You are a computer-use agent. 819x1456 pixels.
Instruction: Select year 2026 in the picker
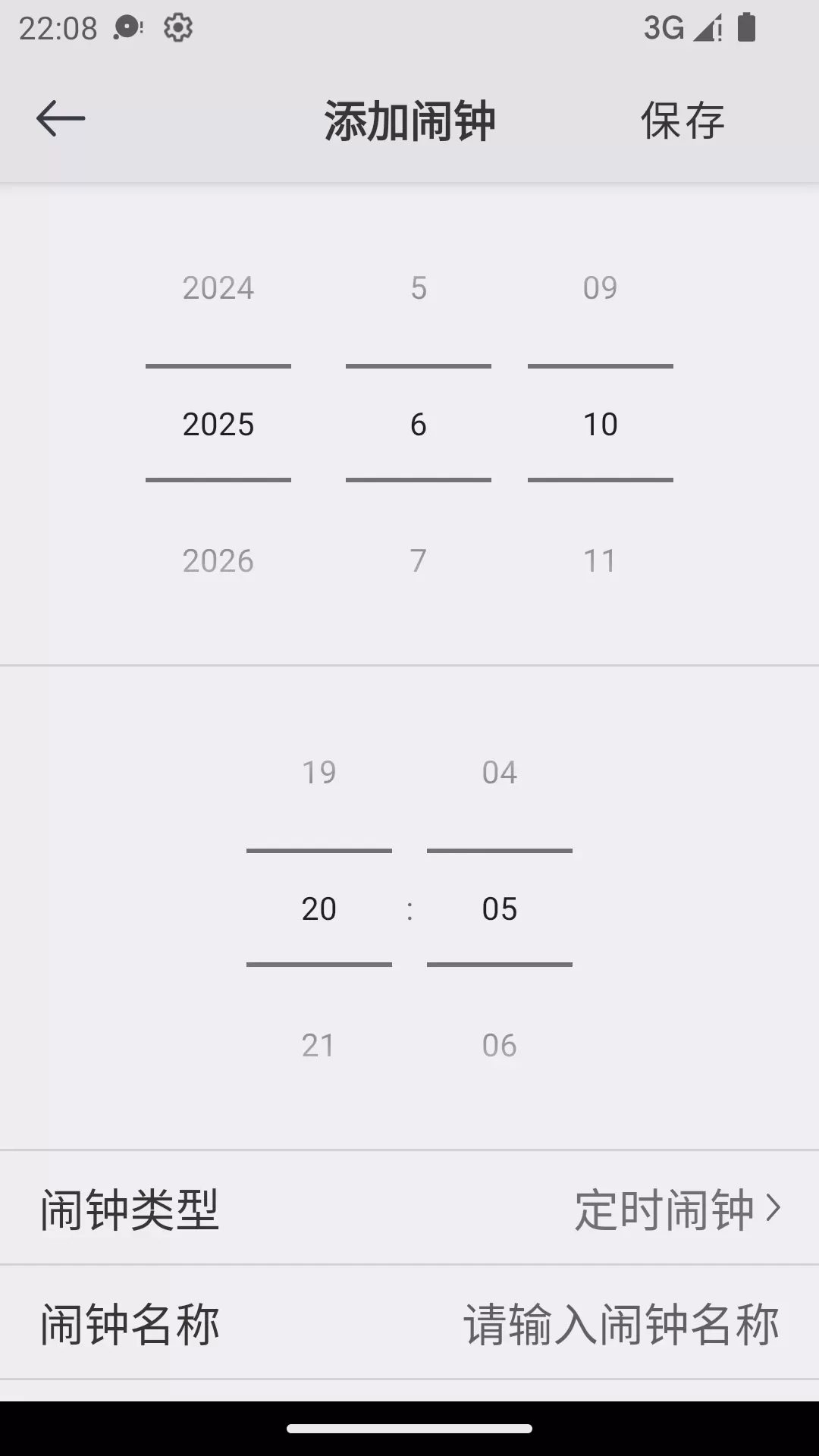218,561
